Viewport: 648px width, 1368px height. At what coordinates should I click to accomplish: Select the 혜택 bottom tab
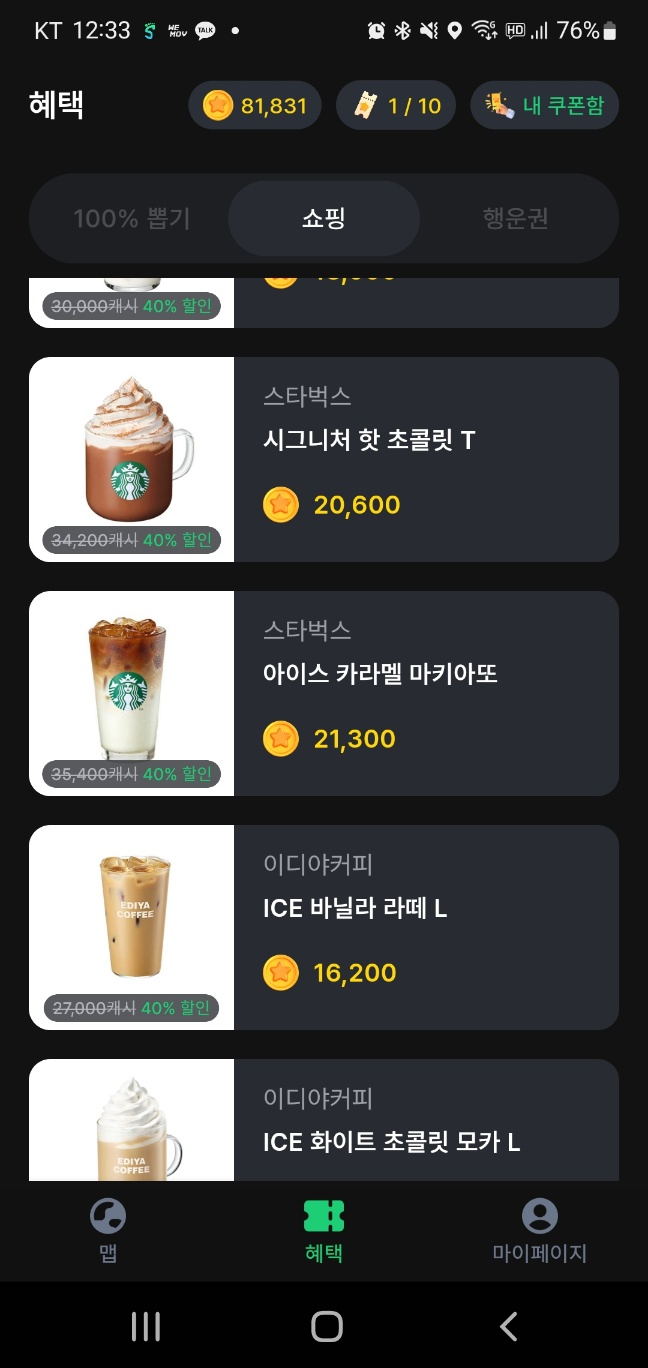tap(323, 1230)
